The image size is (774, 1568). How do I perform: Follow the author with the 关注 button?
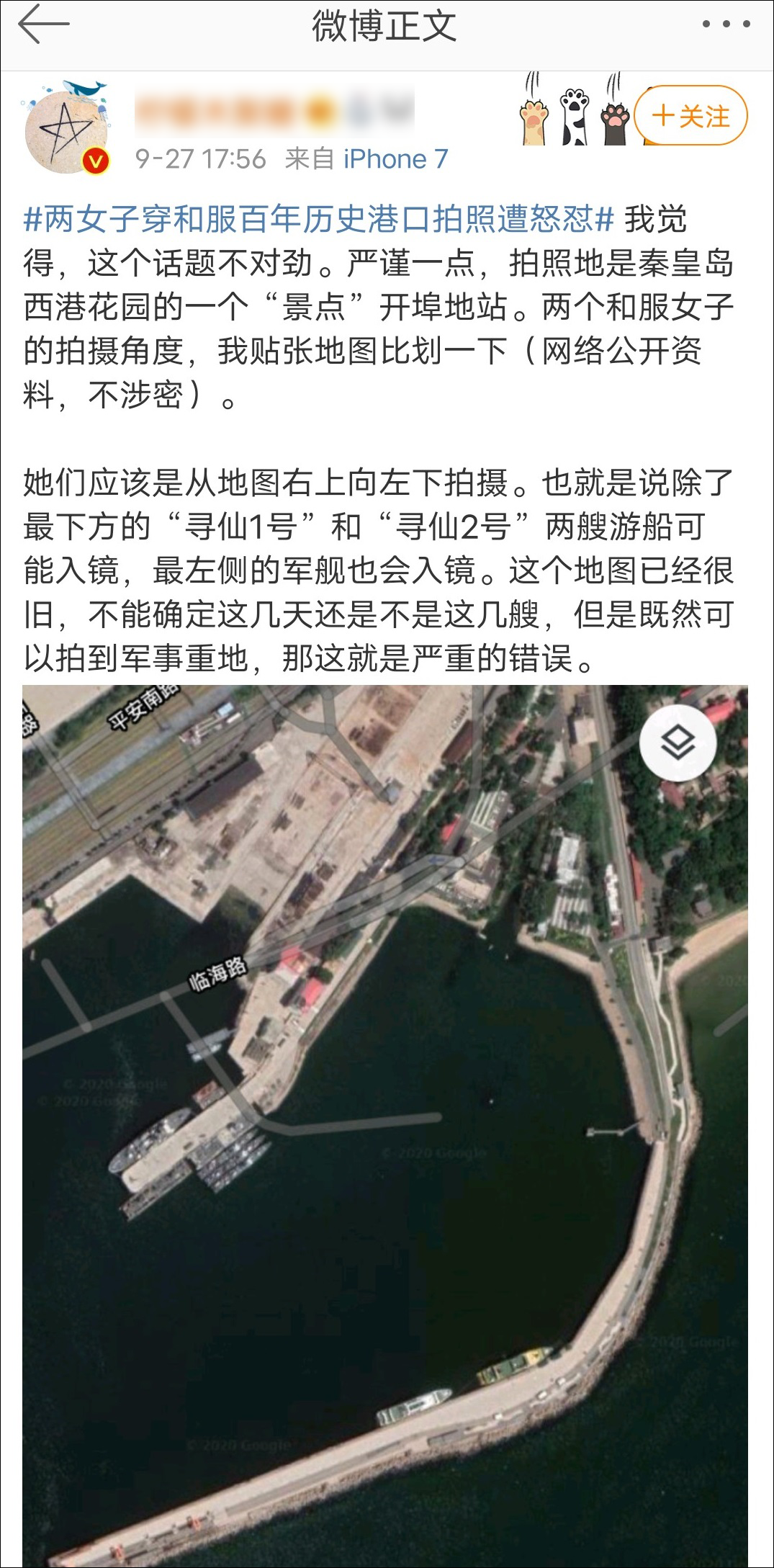point(691,116)
